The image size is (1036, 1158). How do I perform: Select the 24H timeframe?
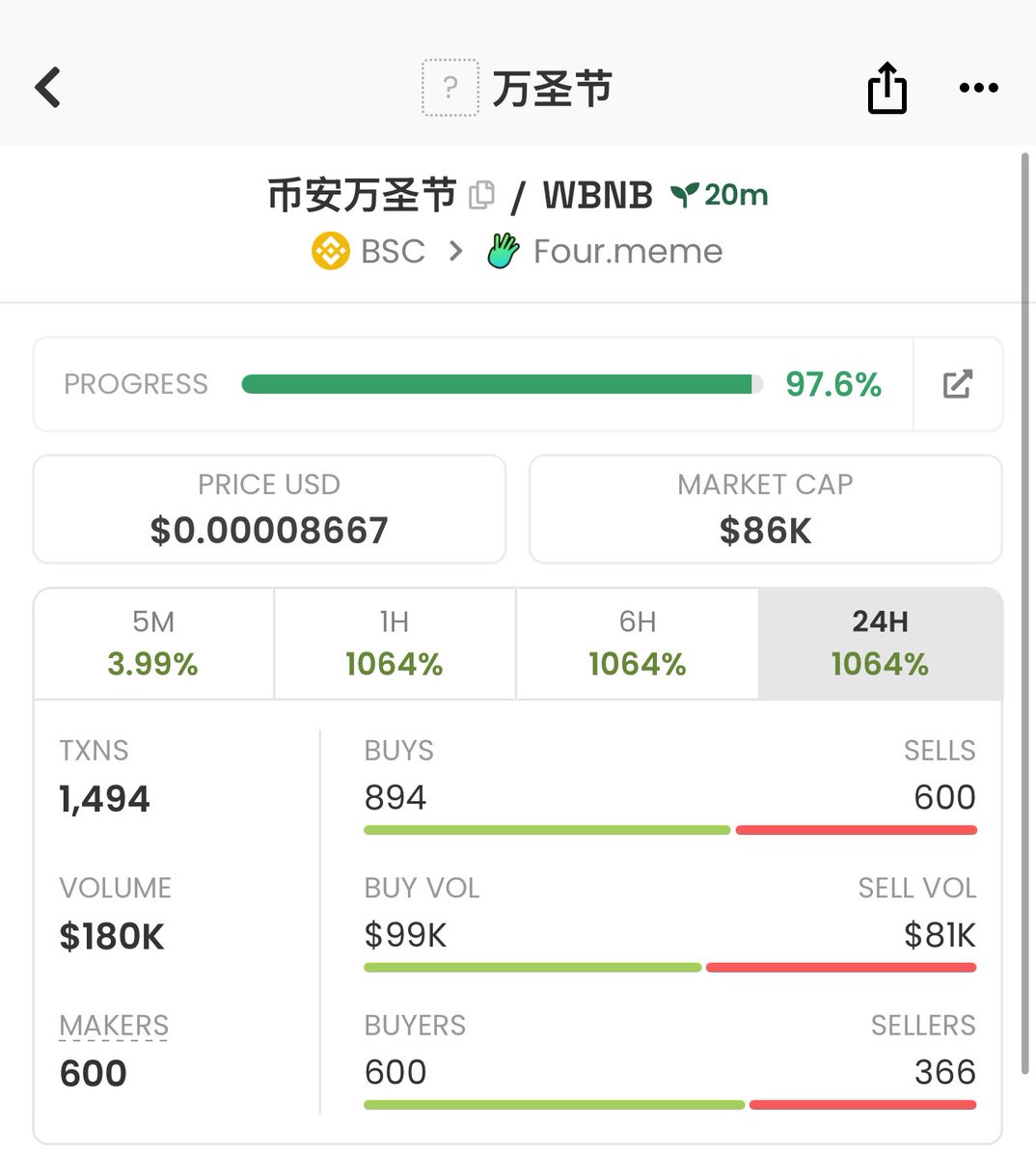pos(880,644)
